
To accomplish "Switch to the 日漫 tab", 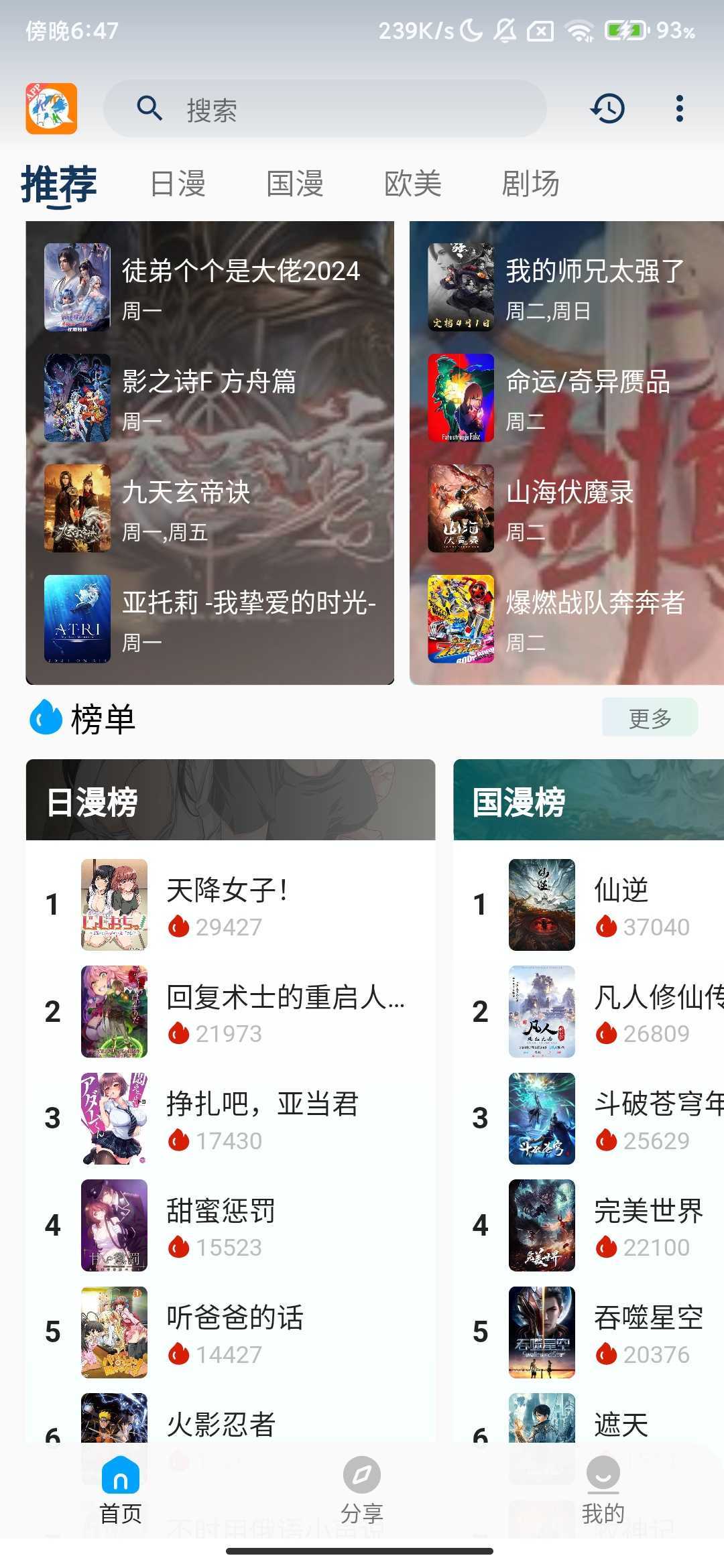I will pos(178,184).
